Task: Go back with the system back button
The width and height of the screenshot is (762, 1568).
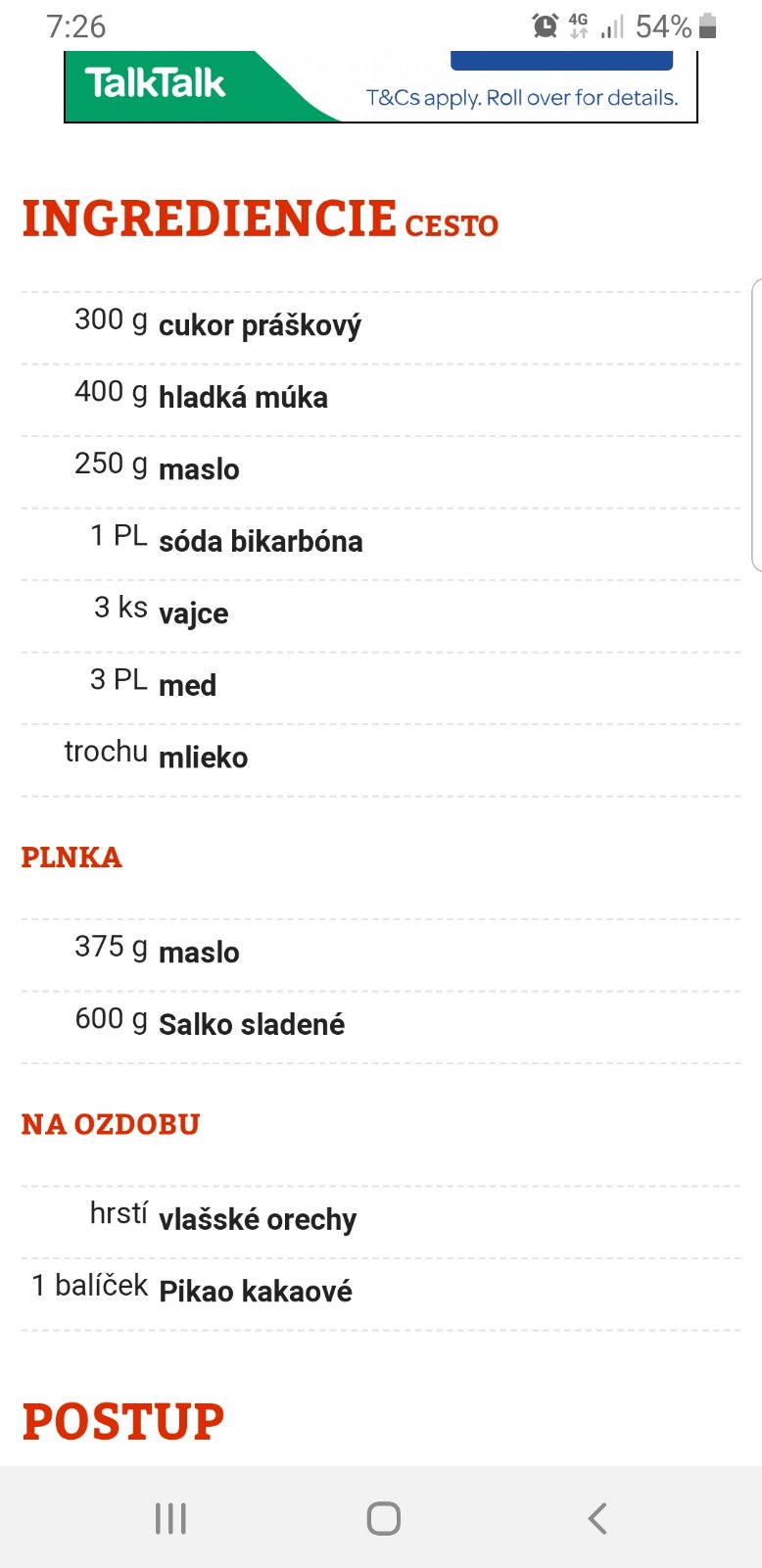Action: pyautogui.click(x=597, y=1518)
